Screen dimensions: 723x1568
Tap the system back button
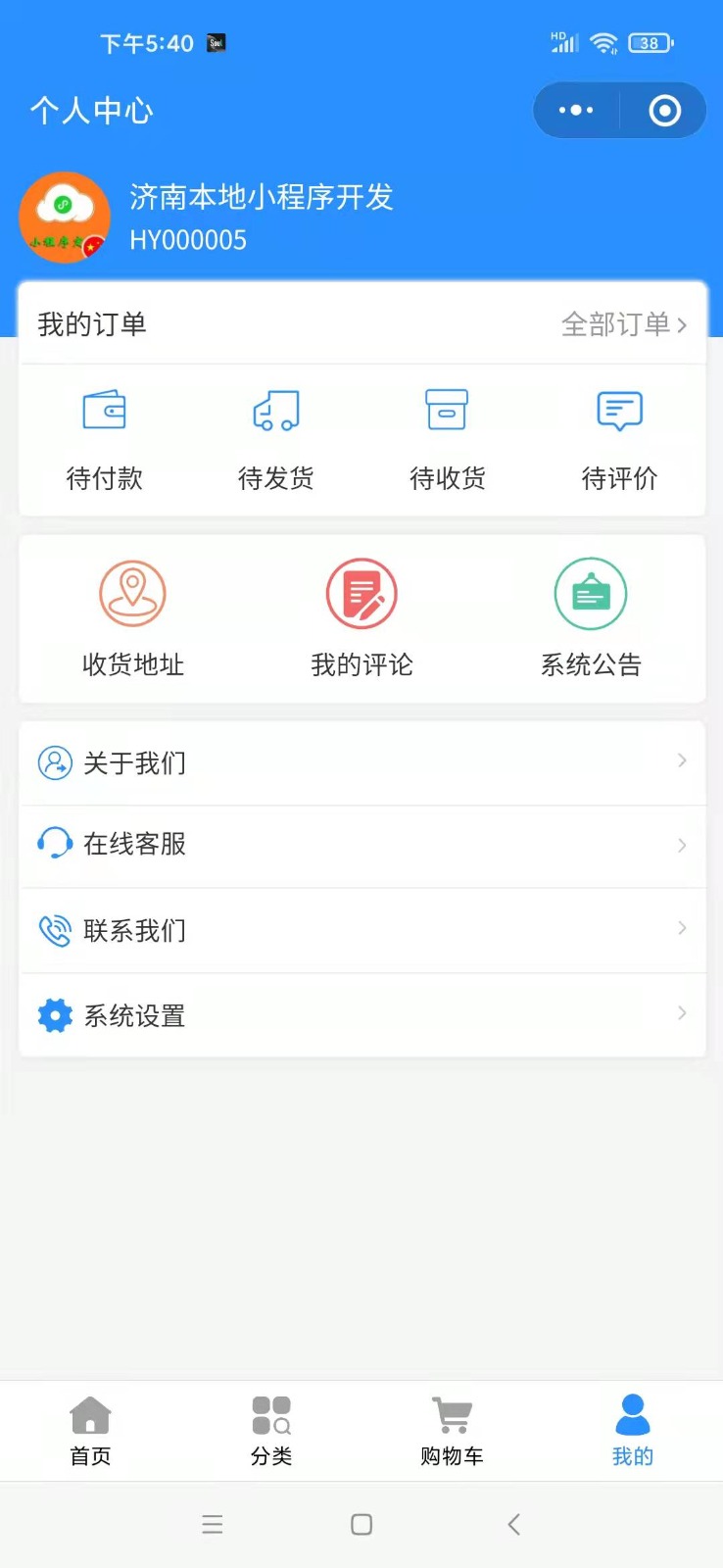[513, 1524]
